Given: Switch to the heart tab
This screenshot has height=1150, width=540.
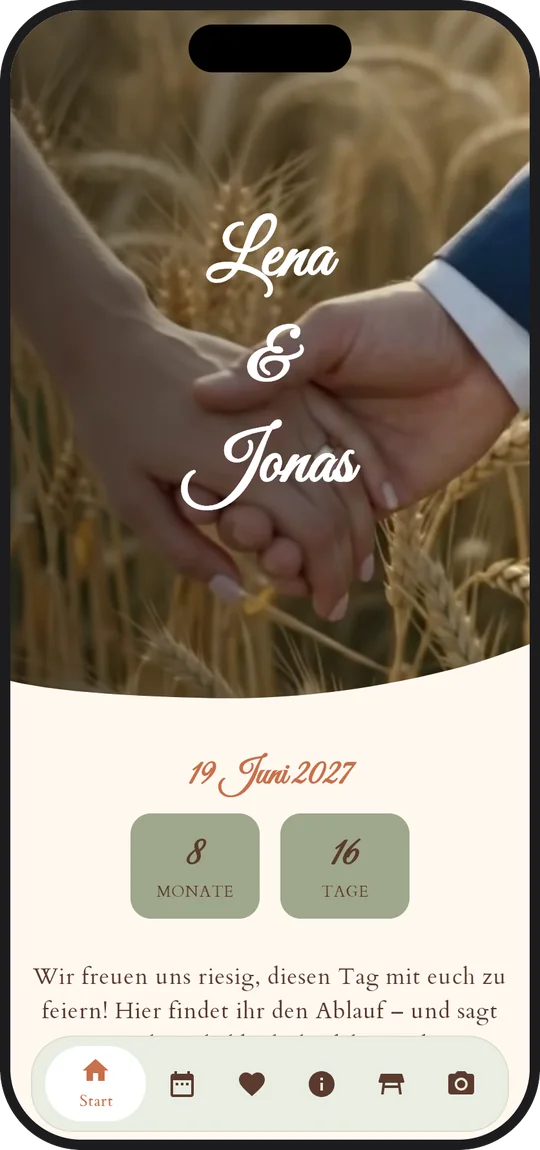Looking at the screenshot, I should 252,1083.
